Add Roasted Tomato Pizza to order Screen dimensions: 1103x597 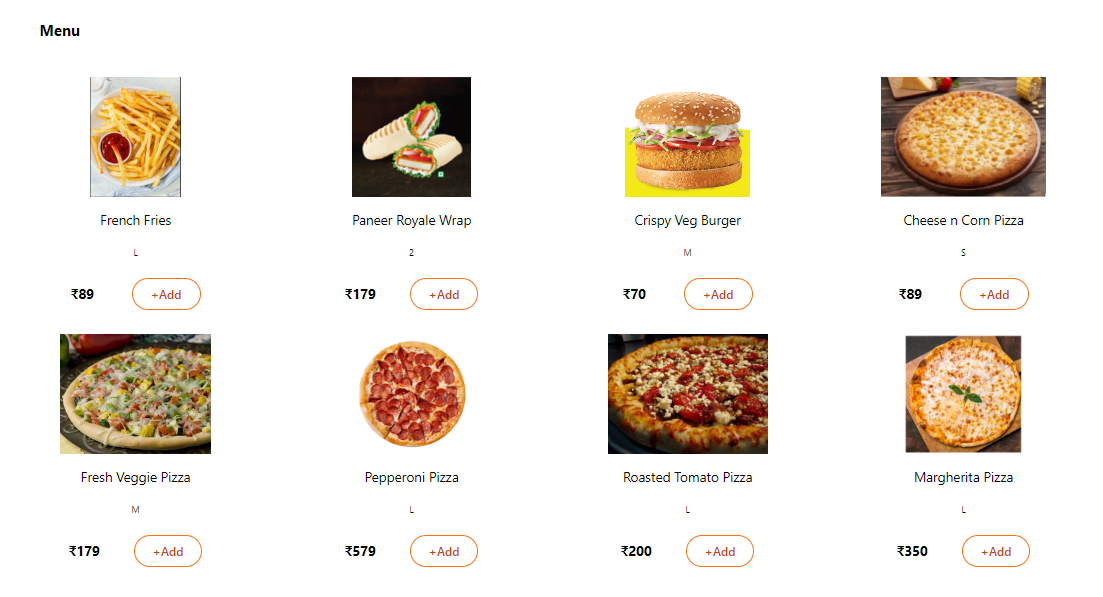(719, 551)
